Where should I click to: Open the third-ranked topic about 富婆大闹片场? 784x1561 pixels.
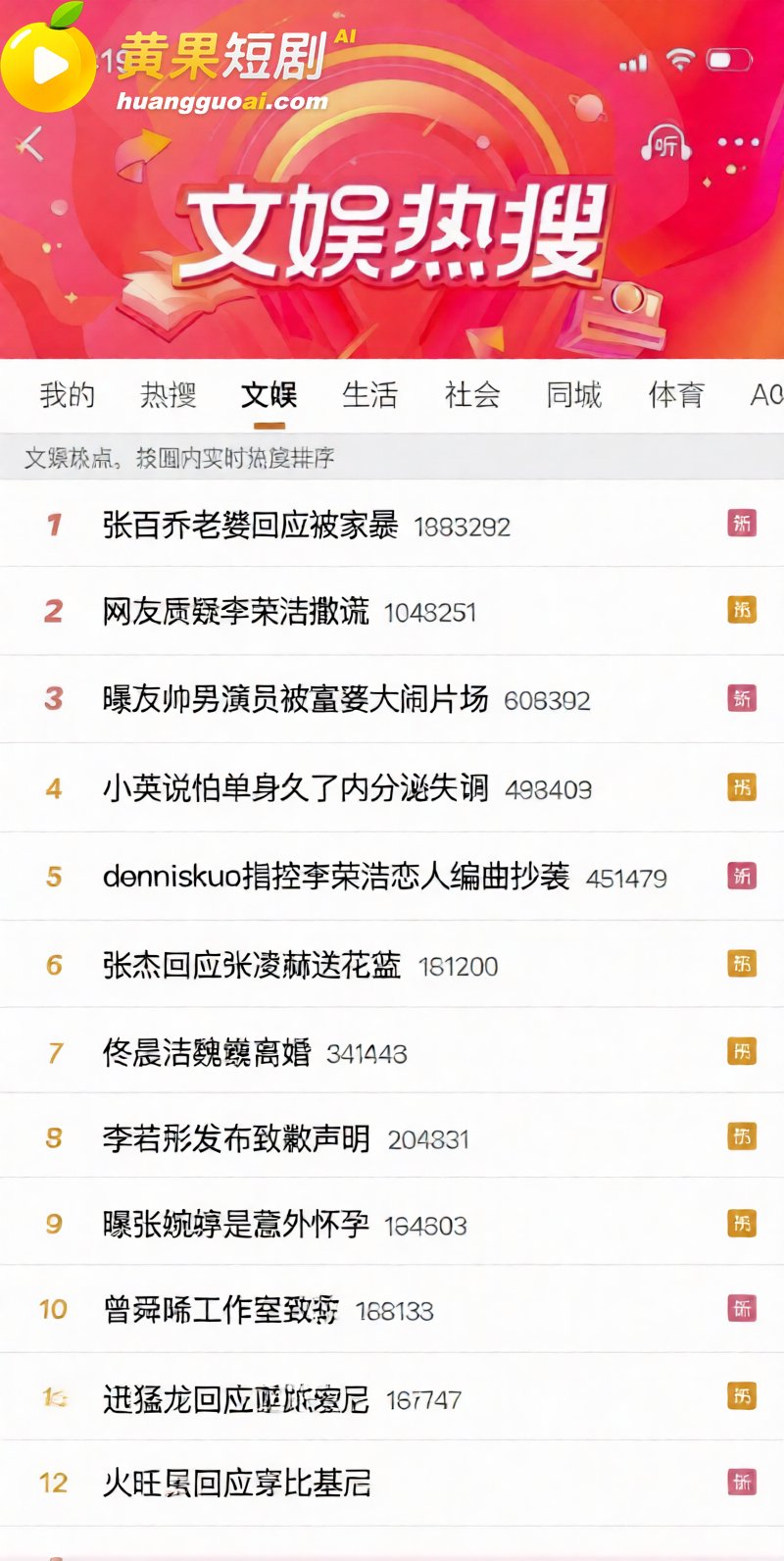(392, 699)
